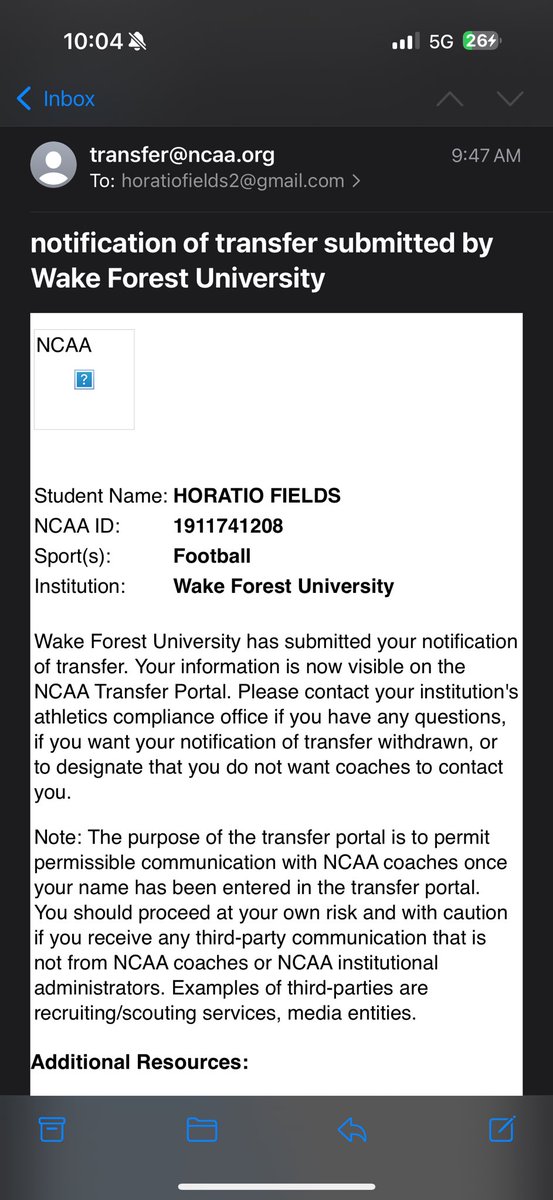This screenshot has width=553, height=1200.
Task: Jump to the next message arrow
Action: click(x=510, y=98)
